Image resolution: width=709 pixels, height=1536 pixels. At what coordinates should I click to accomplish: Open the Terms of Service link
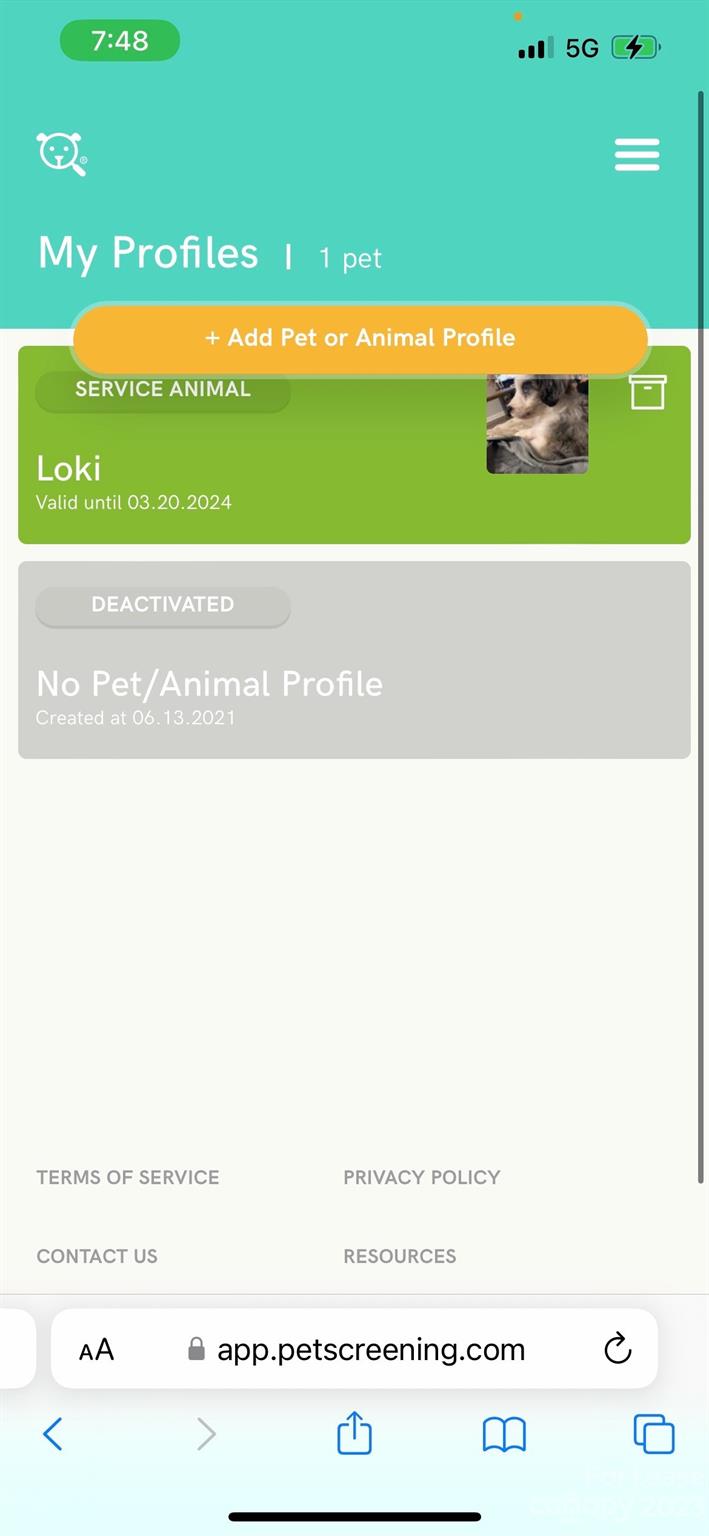[x=128, y=1177]
